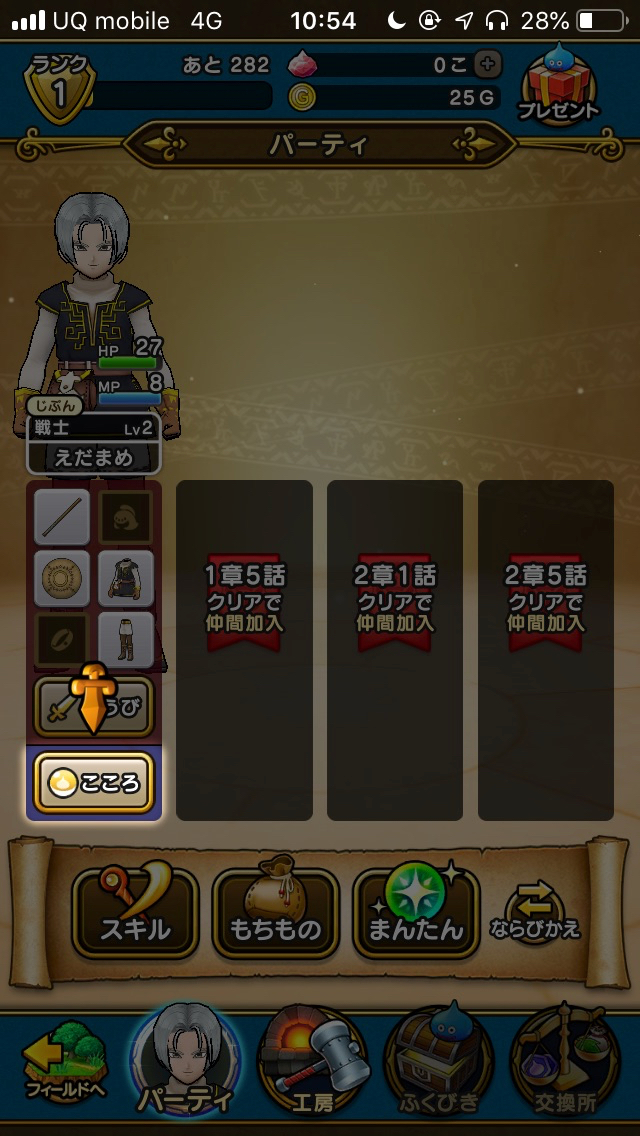Select the pants equipment slot
The width and height of the screenshot is (640, 1136).
click(126, 640)
